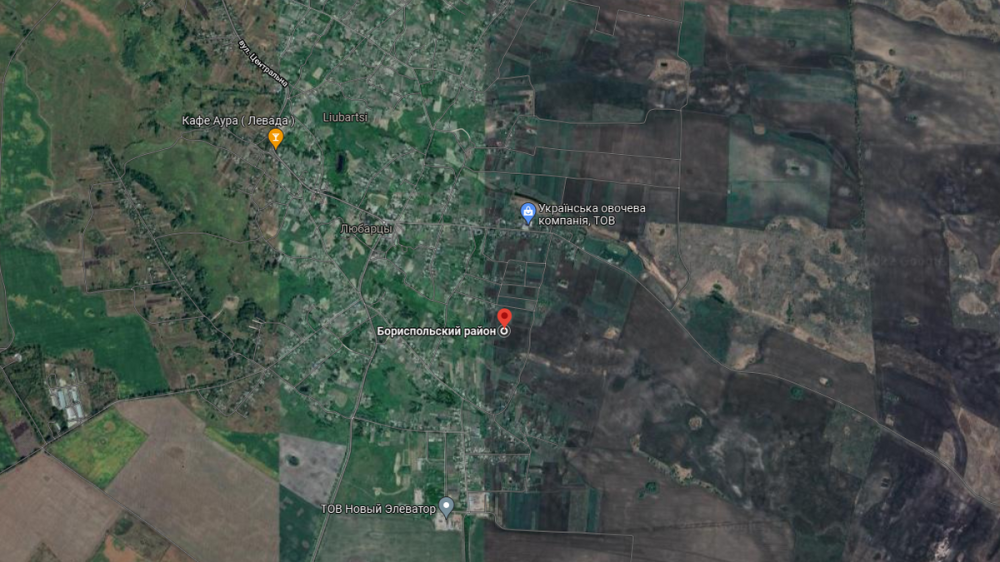The image size is (1000, 562).
Task: Select the Українська овочева компанія, ТОВ marker
Action: (x=527, y=211)
